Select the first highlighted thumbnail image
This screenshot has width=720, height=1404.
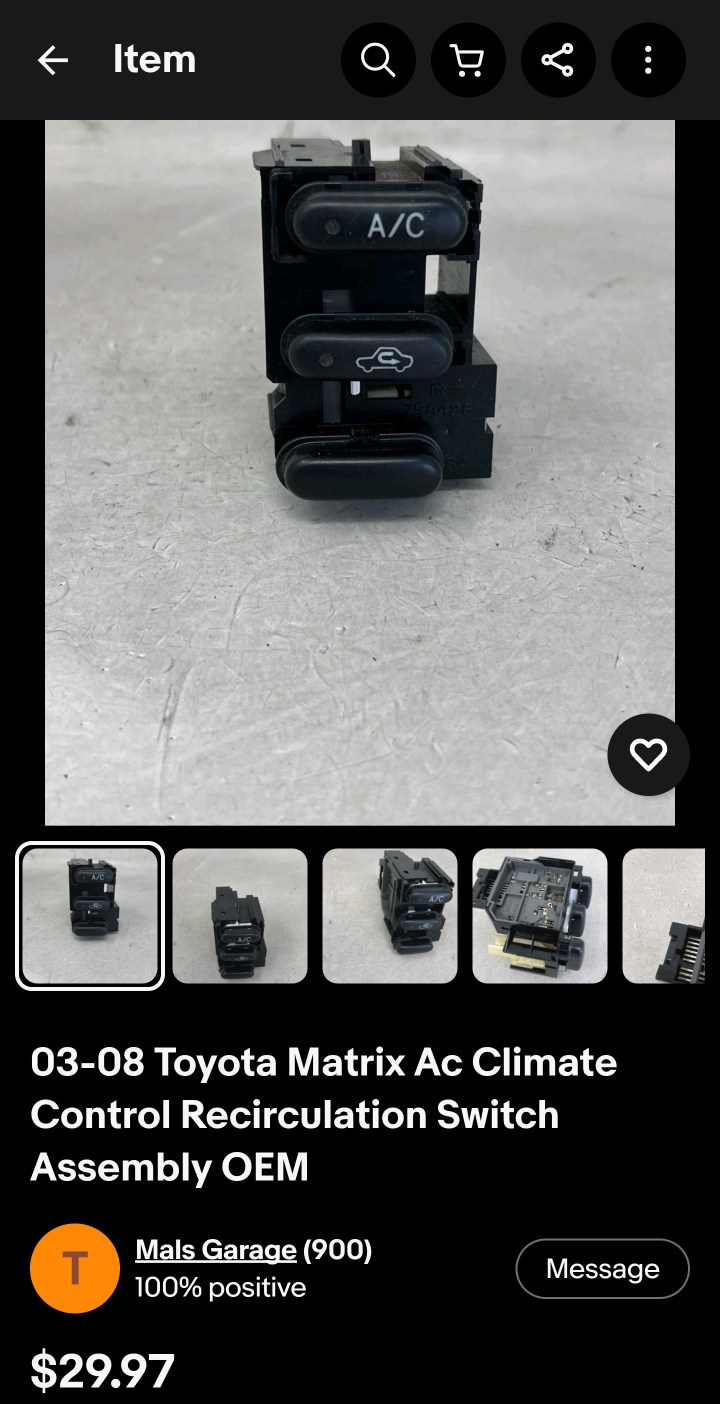pyautogui.click(x=89, y=916)
